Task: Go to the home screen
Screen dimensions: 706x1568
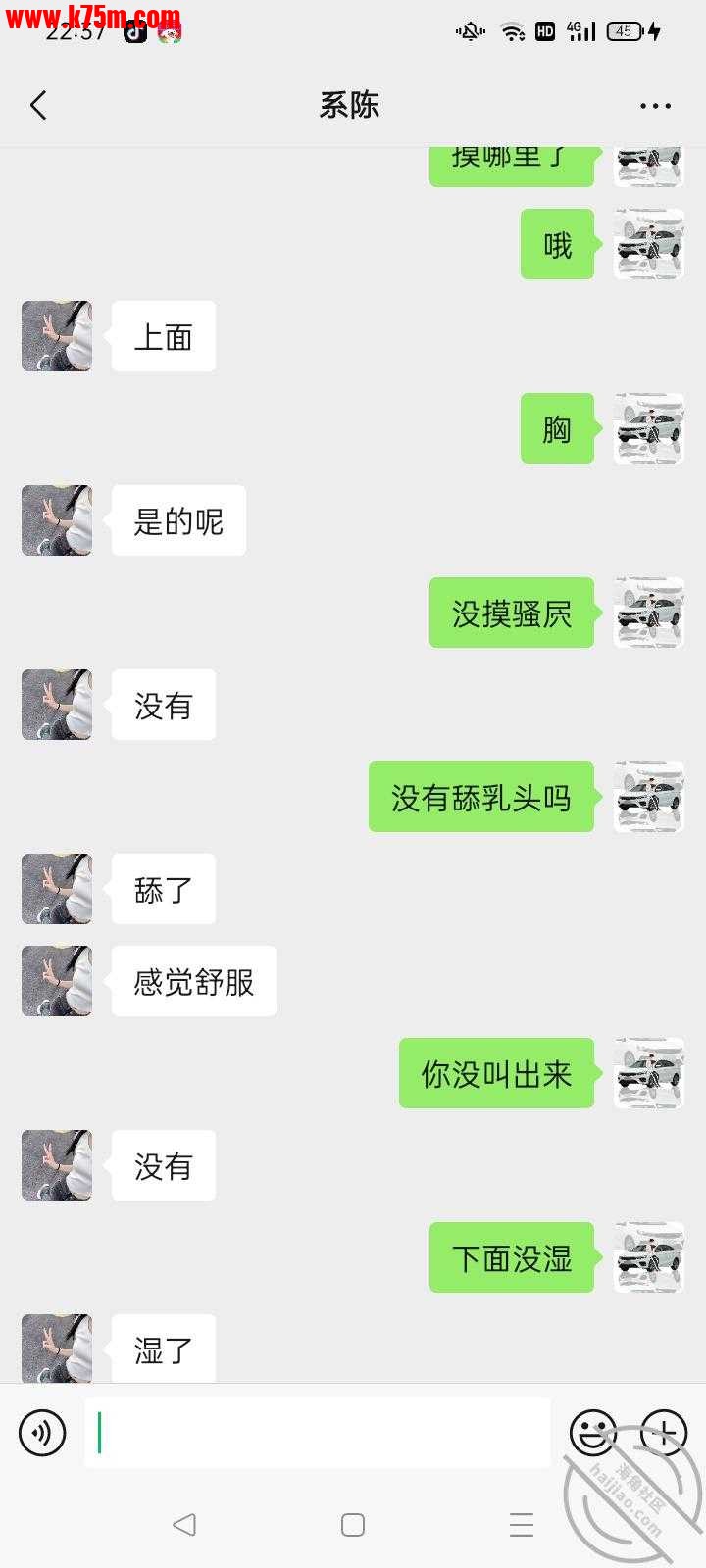Action: click(353, 1524)
